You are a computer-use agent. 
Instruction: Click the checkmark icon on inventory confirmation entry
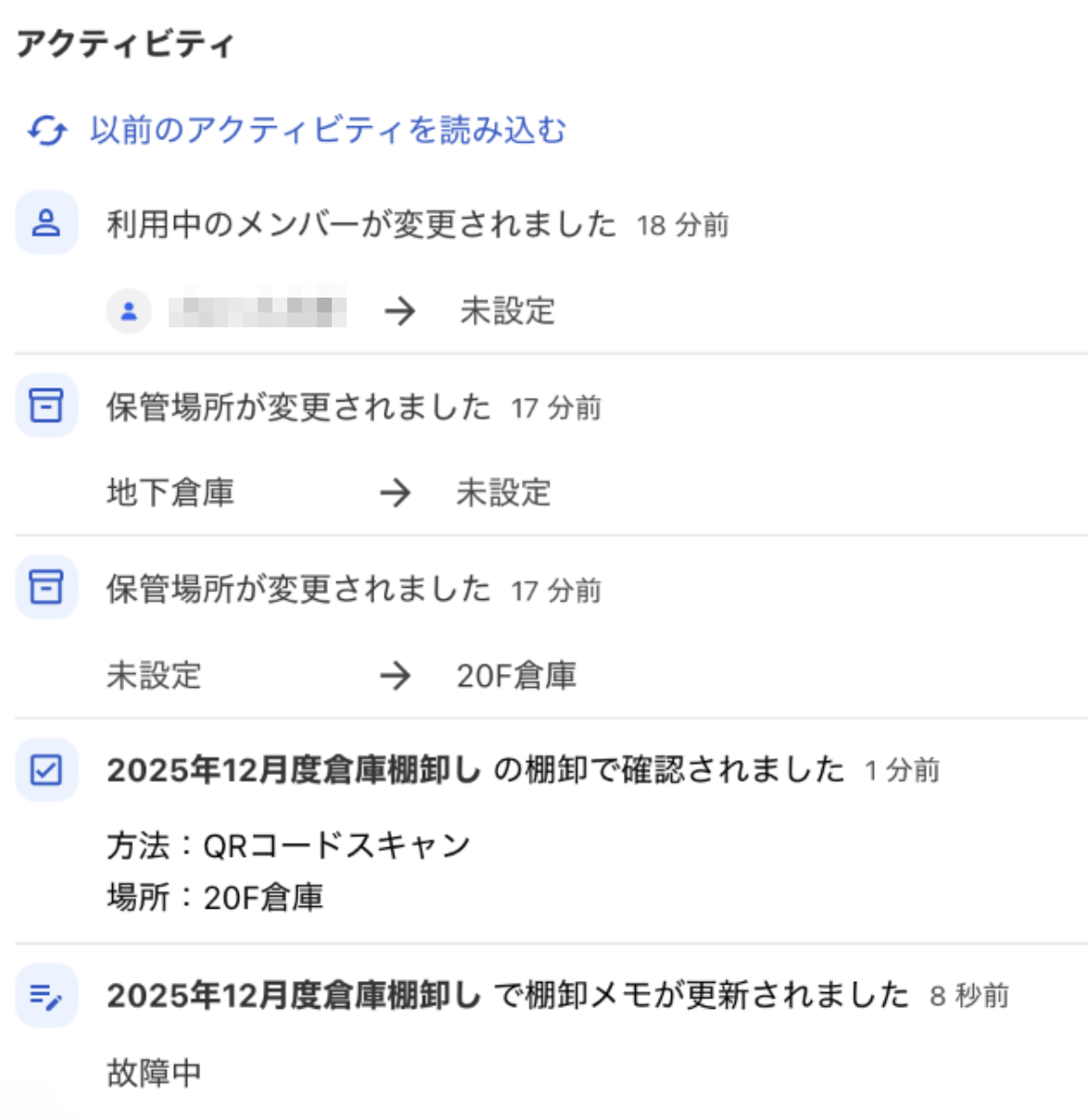(x=46, y=770)
